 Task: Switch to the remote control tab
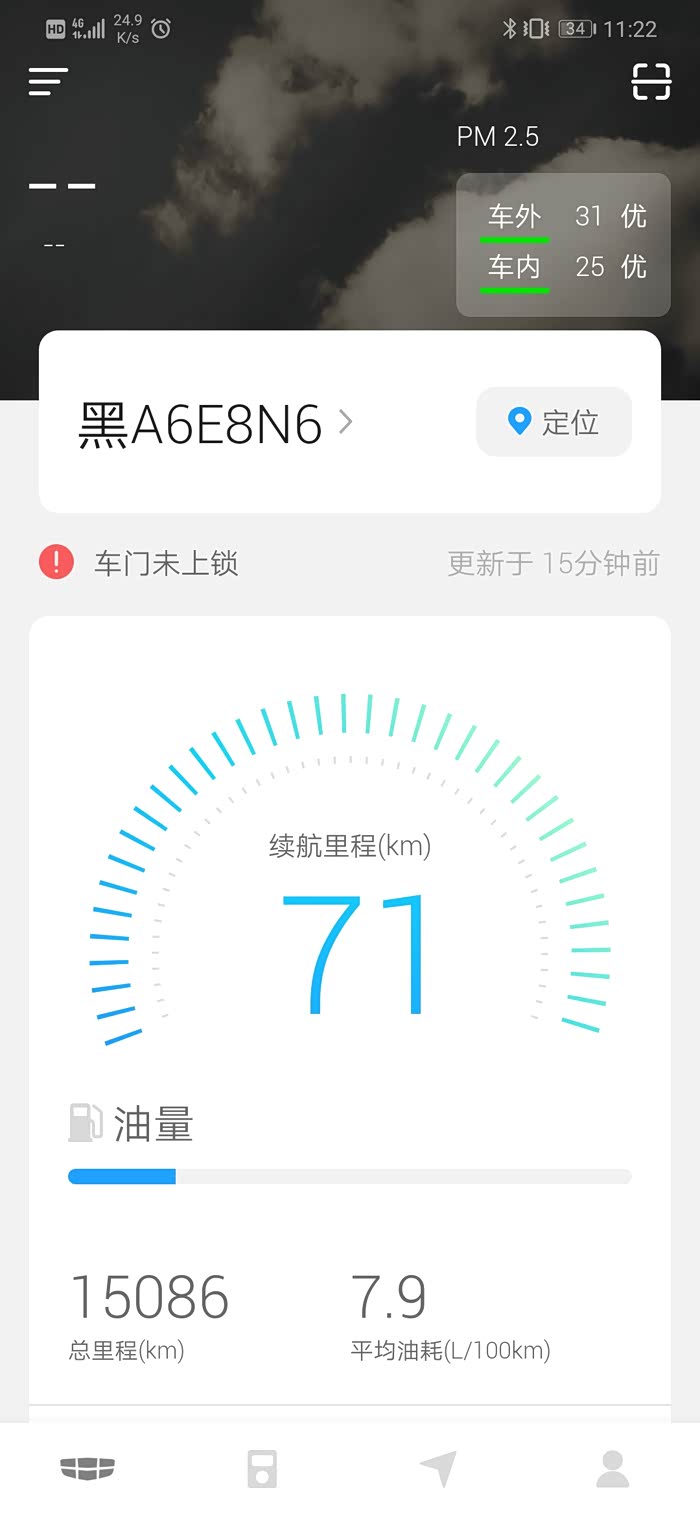point(262,1468)
